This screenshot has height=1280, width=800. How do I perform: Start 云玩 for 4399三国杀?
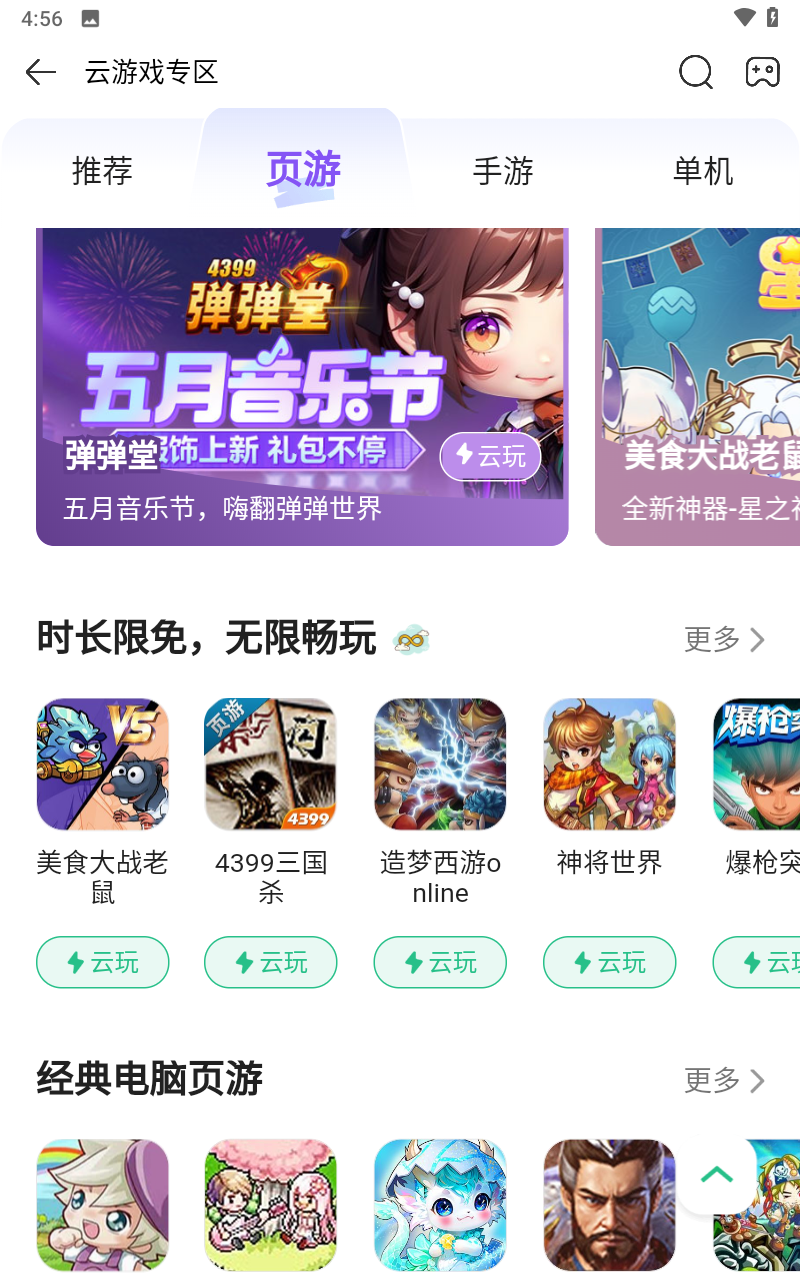tap(271, 962)
